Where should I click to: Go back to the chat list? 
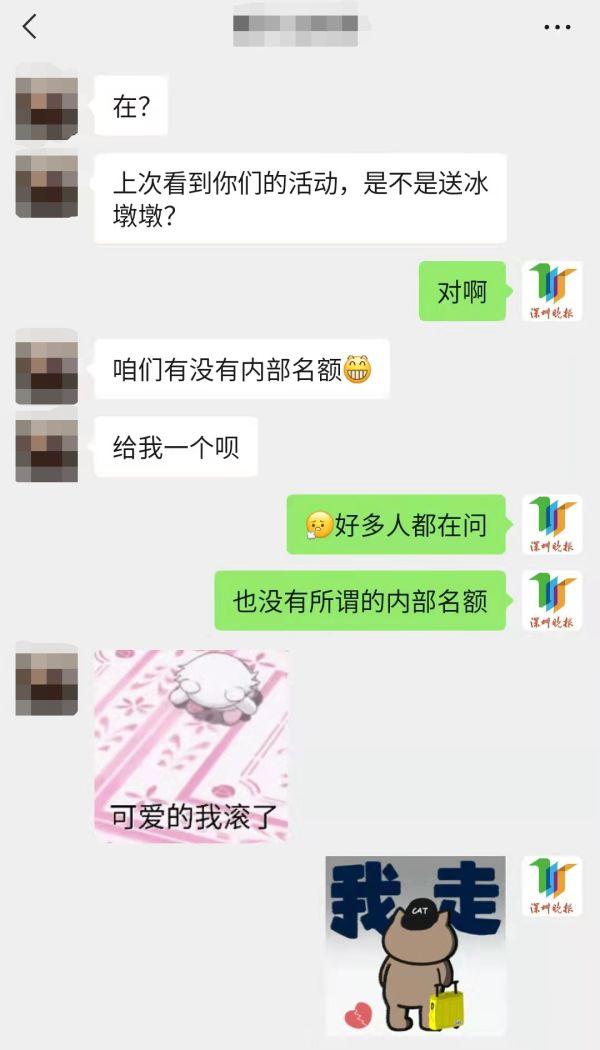tap(30, 27)
